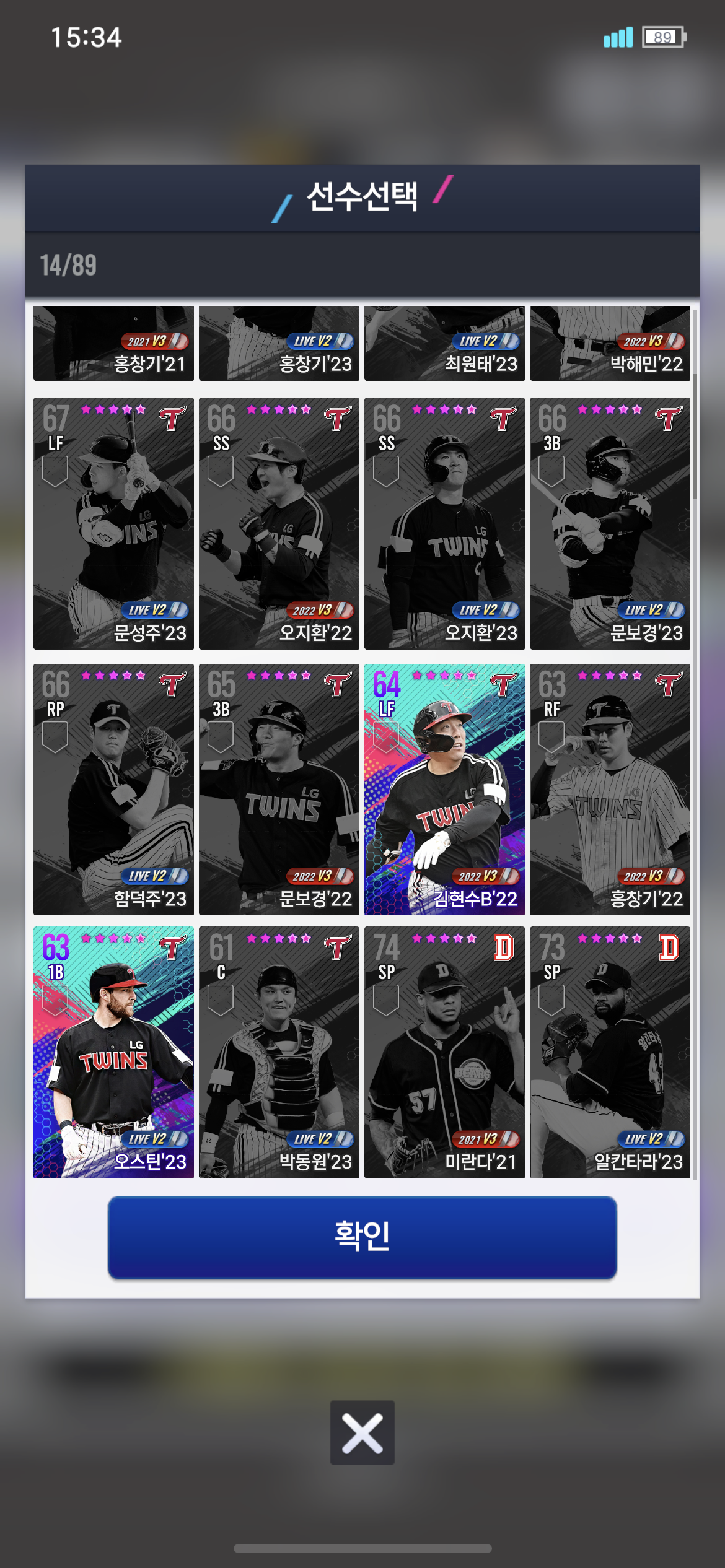Pick the 홍창기'23 card
Screen dimensions: 725x1568
(279, 344)
